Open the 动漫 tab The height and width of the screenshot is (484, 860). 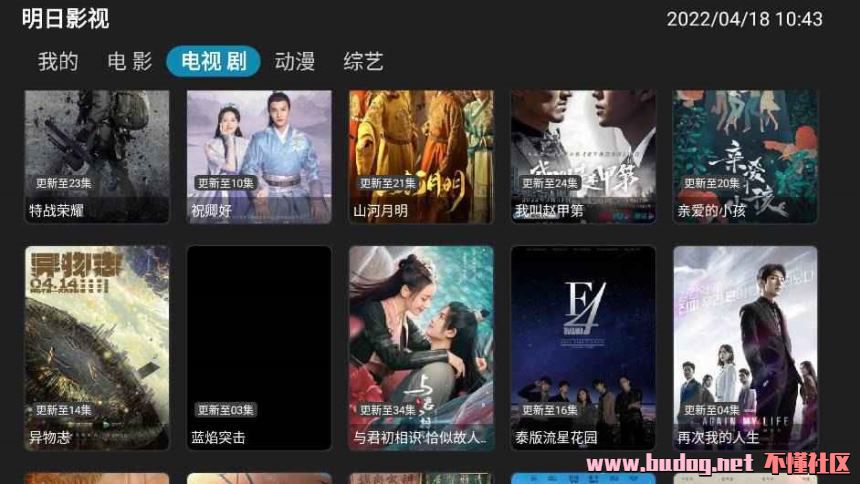tap(295, 62)
